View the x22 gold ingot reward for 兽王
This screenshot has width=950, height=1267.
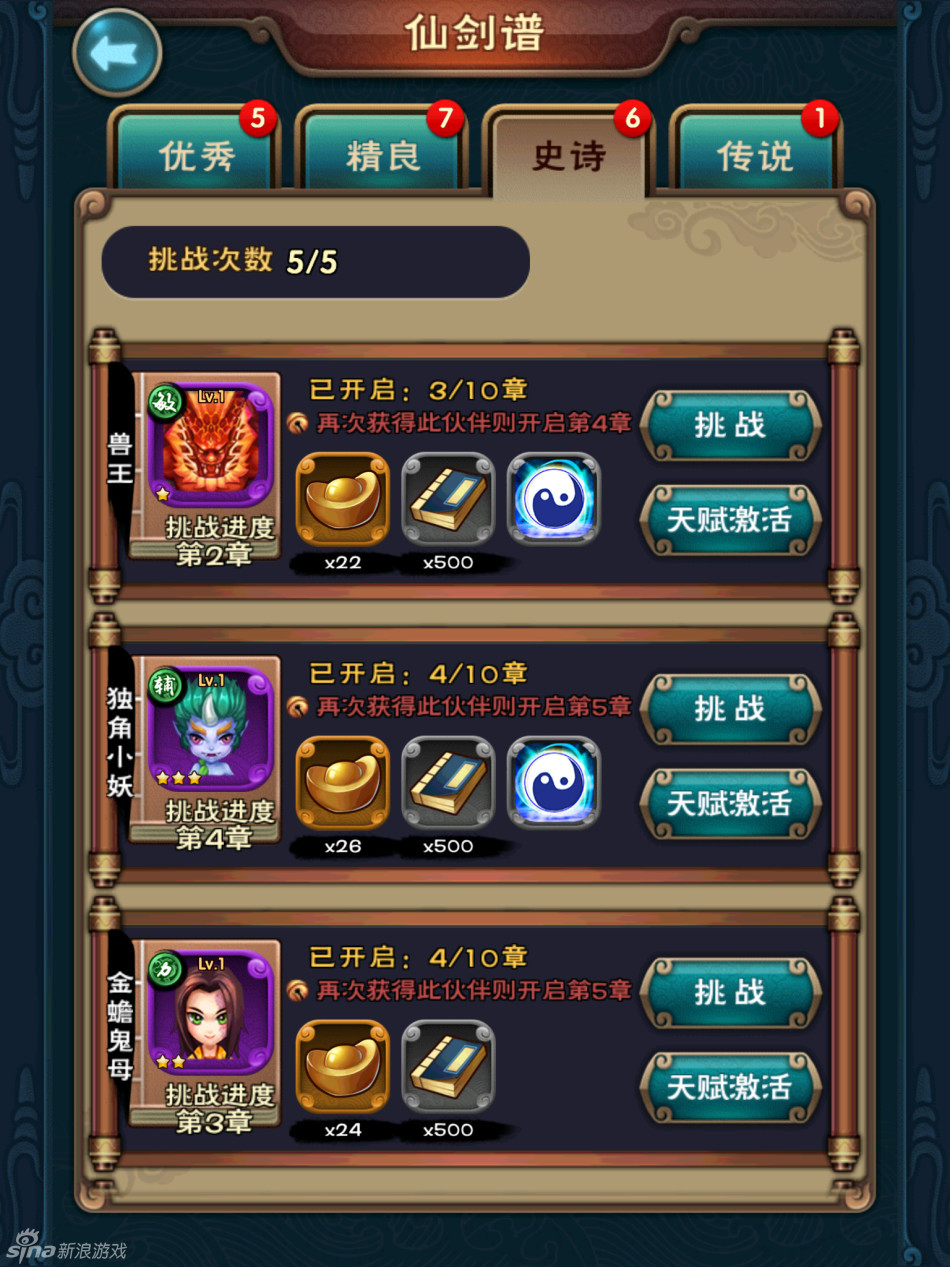pyautogui.click(x=343, y=499)
